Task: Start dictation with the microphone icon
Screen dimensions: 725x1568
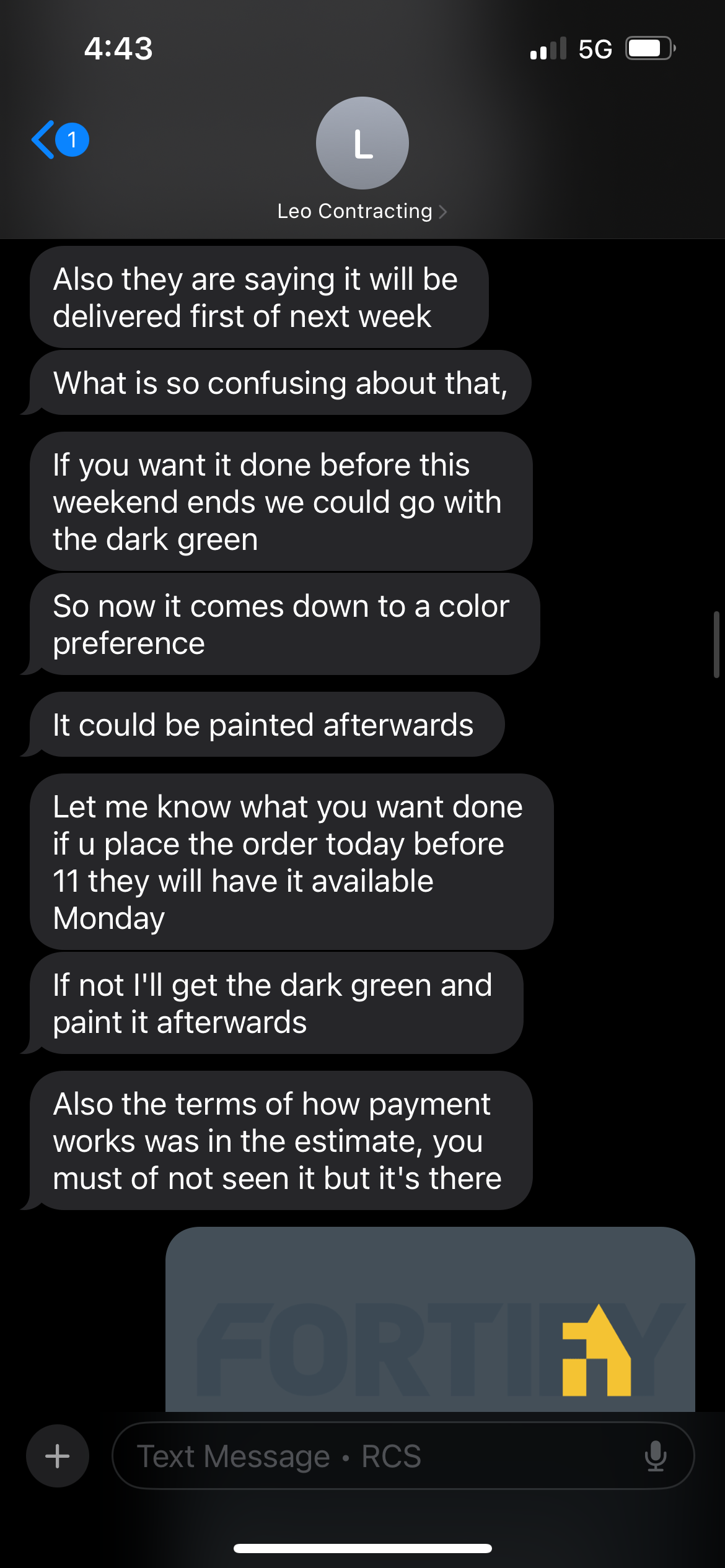Action: 656,1456
